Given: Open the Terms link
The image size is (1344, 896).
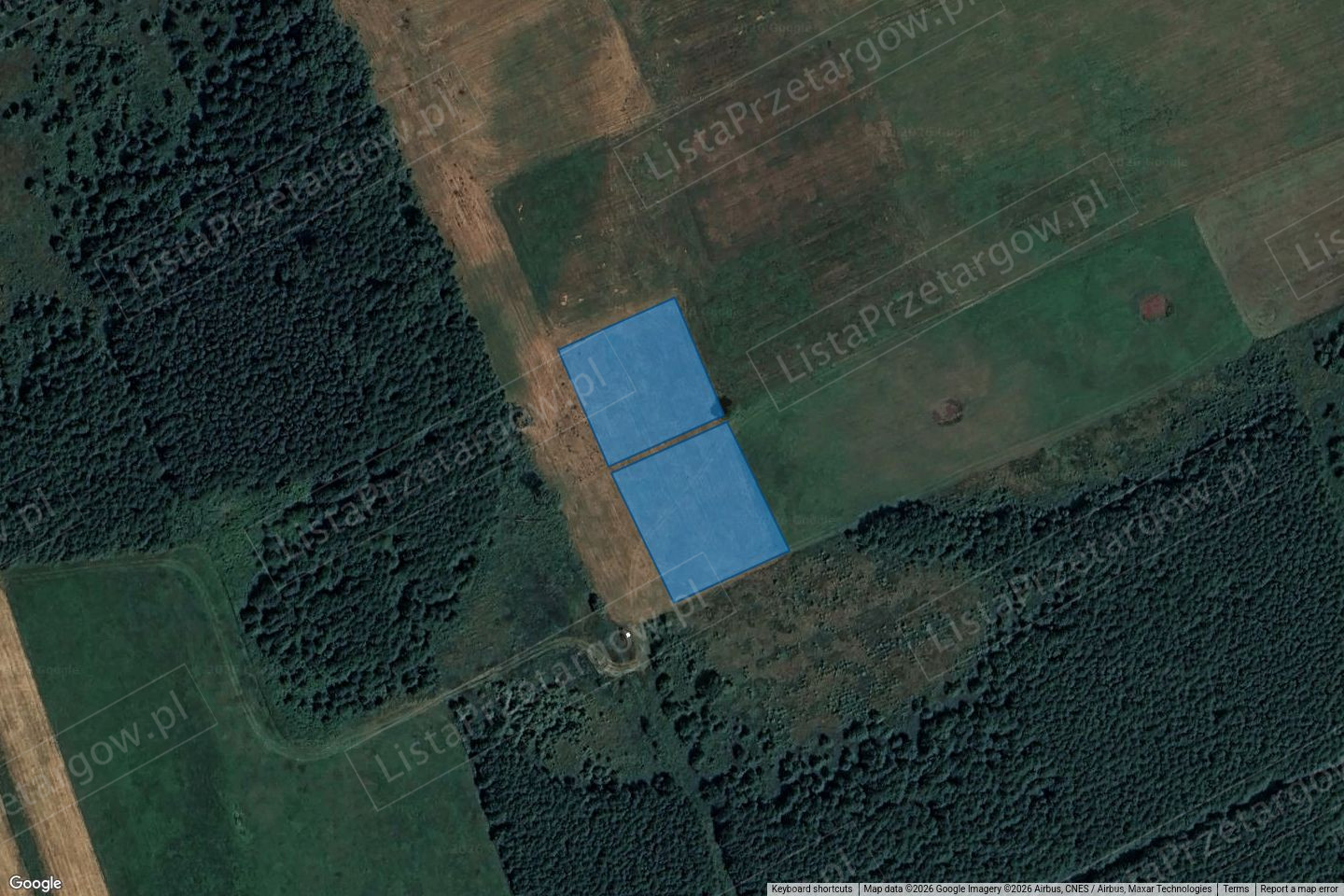Looking at the screenshot, I should [1236, 889].
